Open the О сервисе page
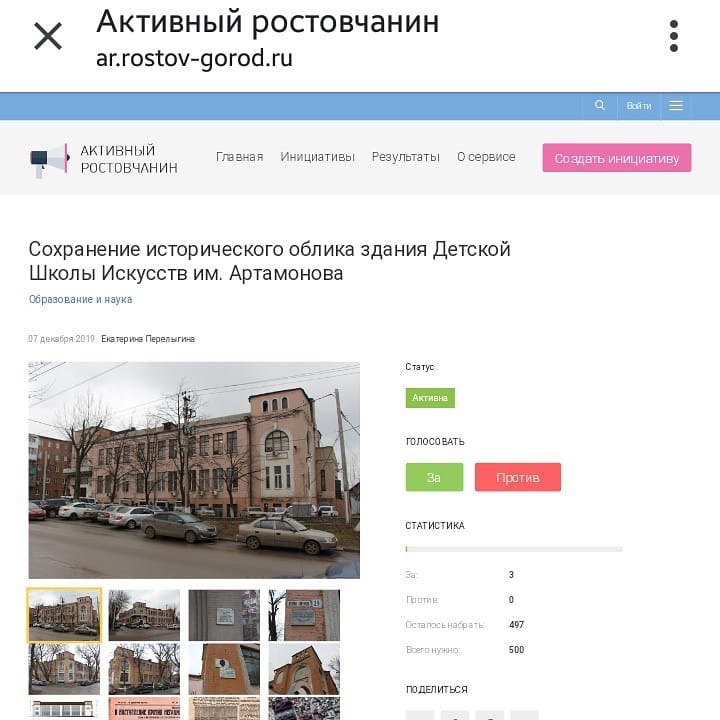720x720 pixels. 486,157
